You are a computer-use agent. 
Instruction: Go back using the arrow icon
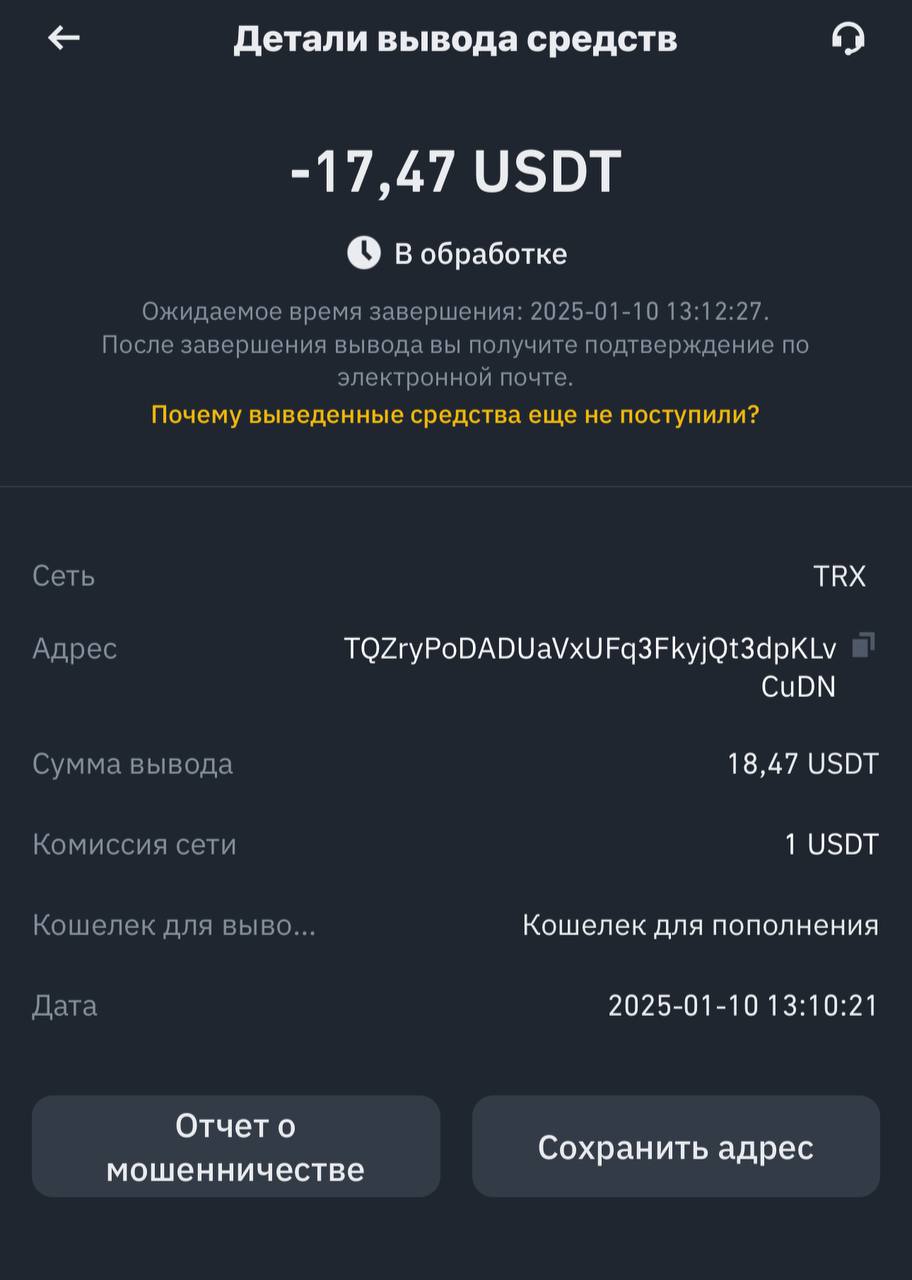tap(64, 39)
